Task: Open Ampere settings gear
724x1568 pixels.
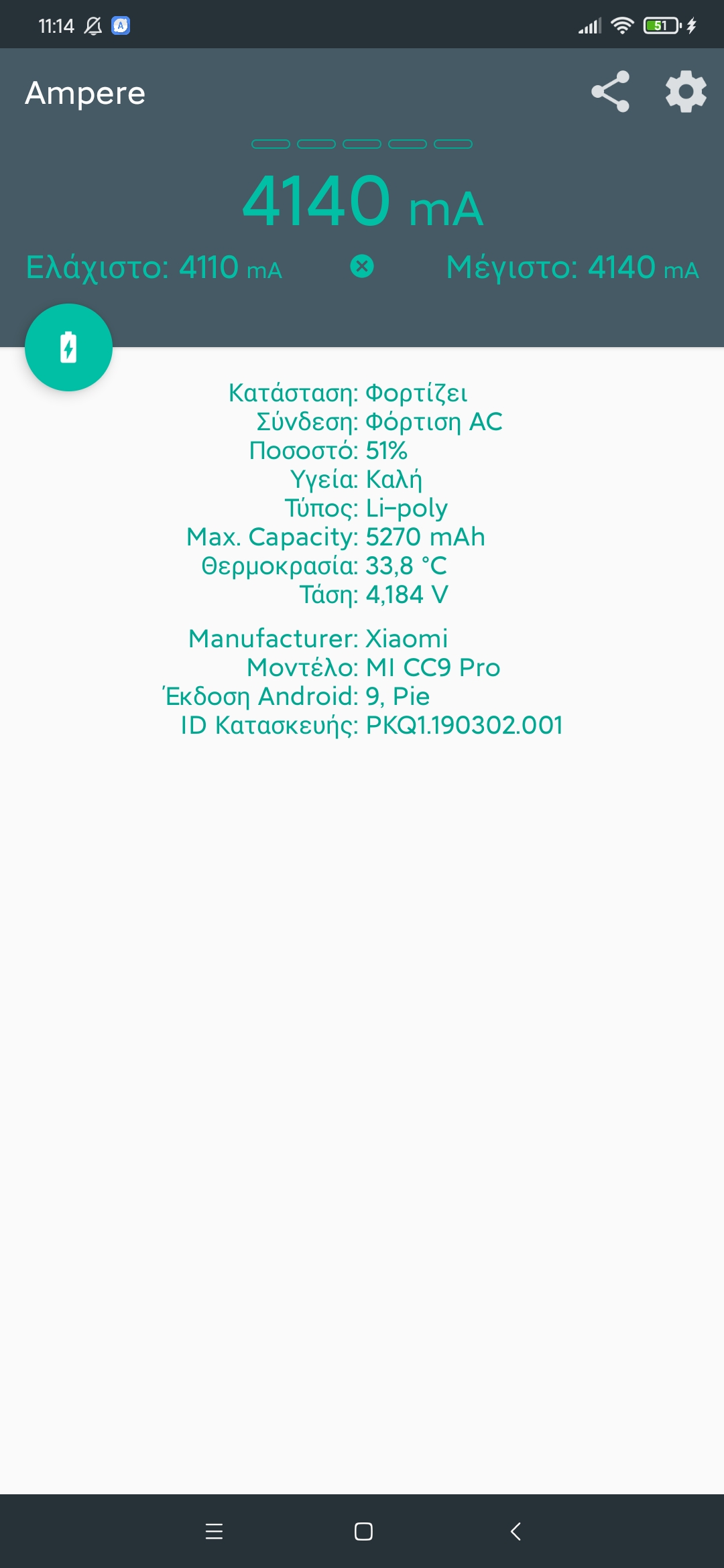Action: (685, 92)
